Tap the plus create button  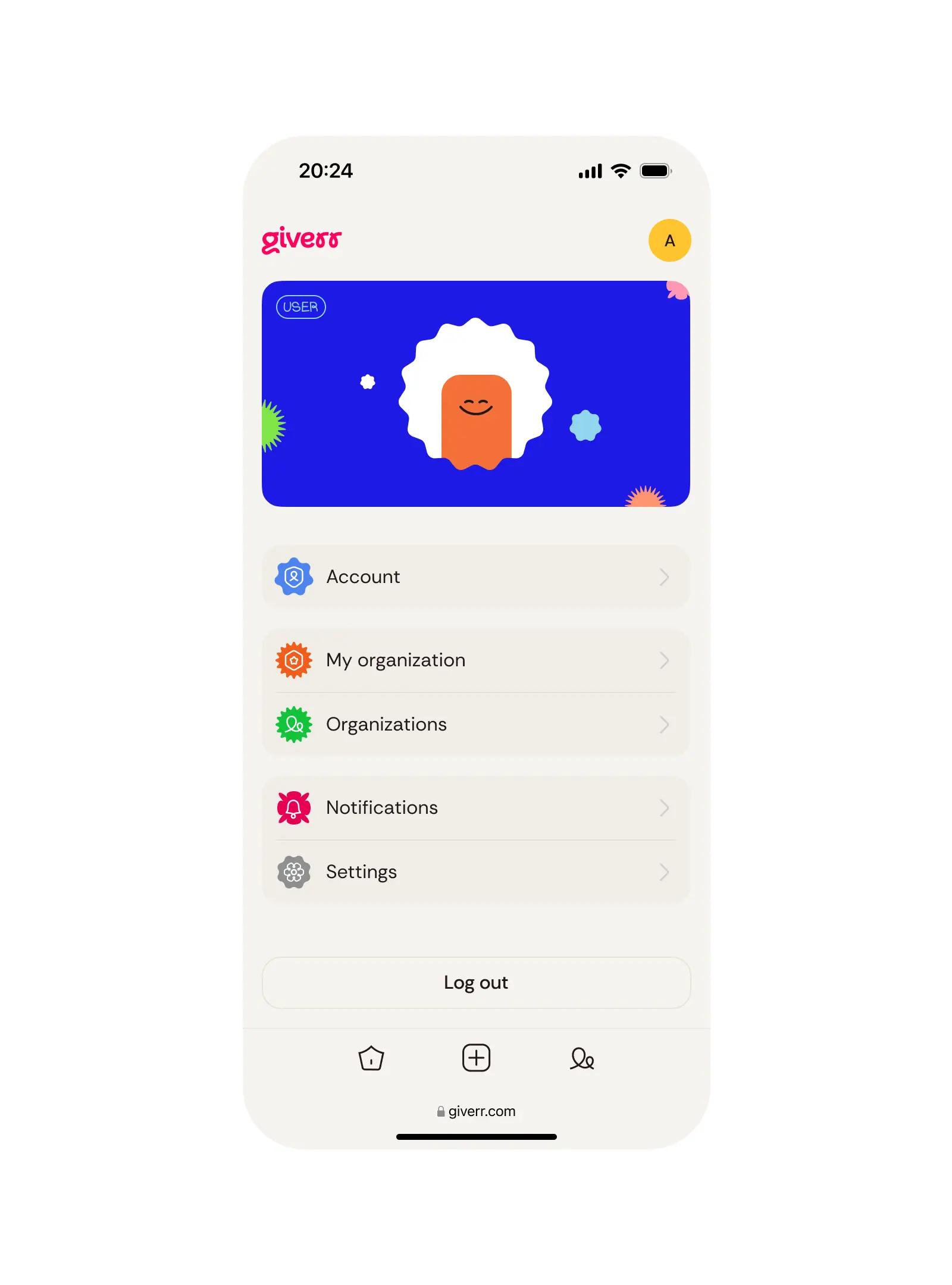tap(476, 1058)
